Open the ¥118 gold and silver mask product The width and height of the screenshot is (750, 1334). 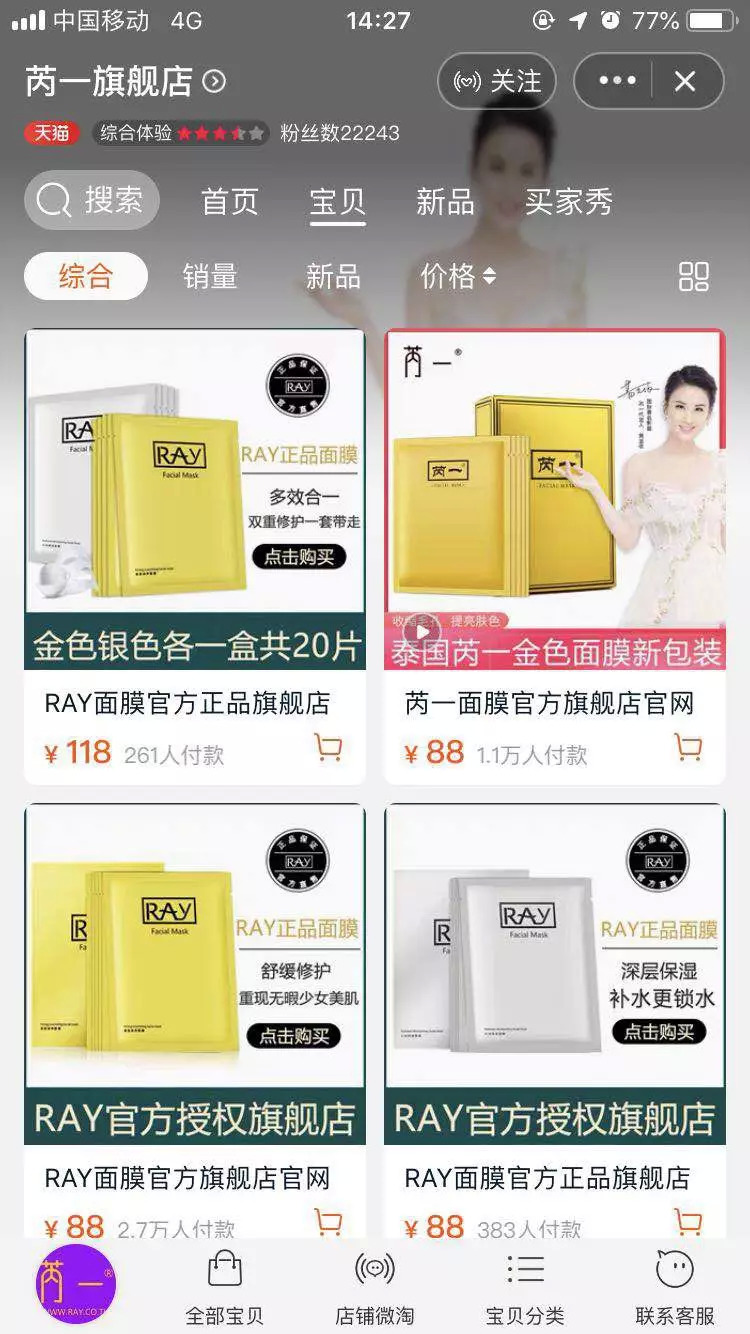(x=195, y=500)
